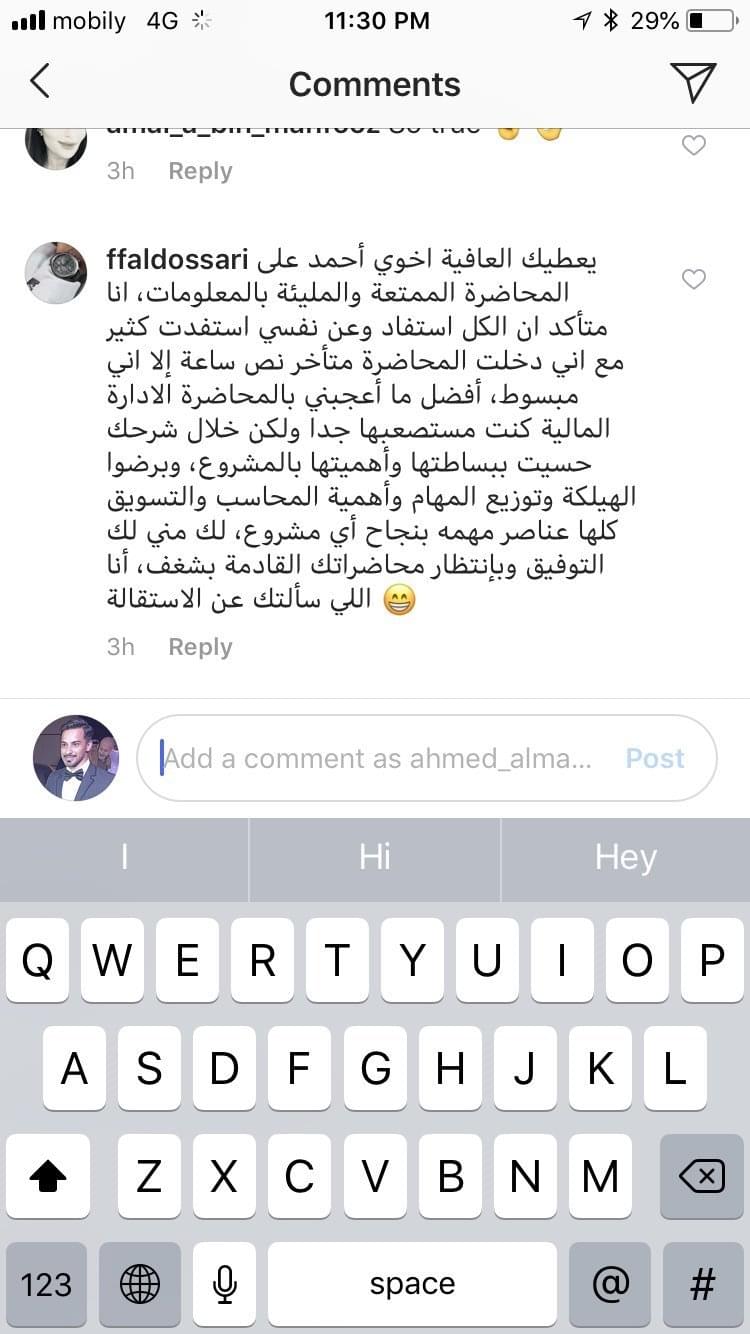The height and width of the screenshot is (1334, 750).
Task: Reply to the top comment
Action: coord(200,171)
